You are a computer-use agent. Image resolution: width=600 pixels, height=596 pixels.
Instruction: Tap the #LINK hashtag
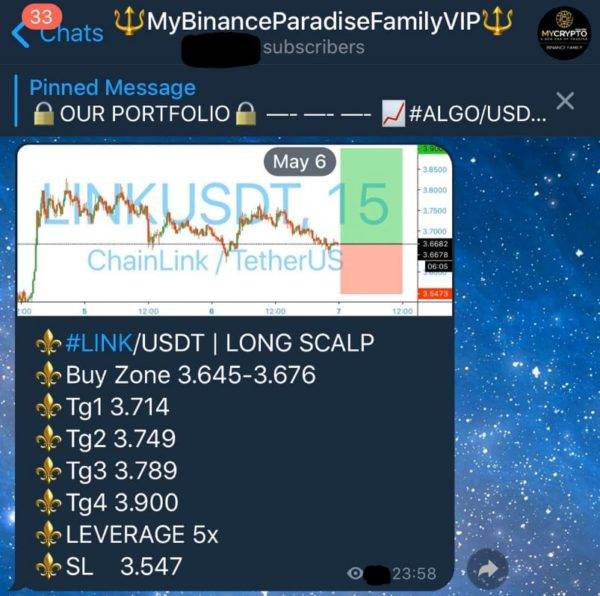99,344
